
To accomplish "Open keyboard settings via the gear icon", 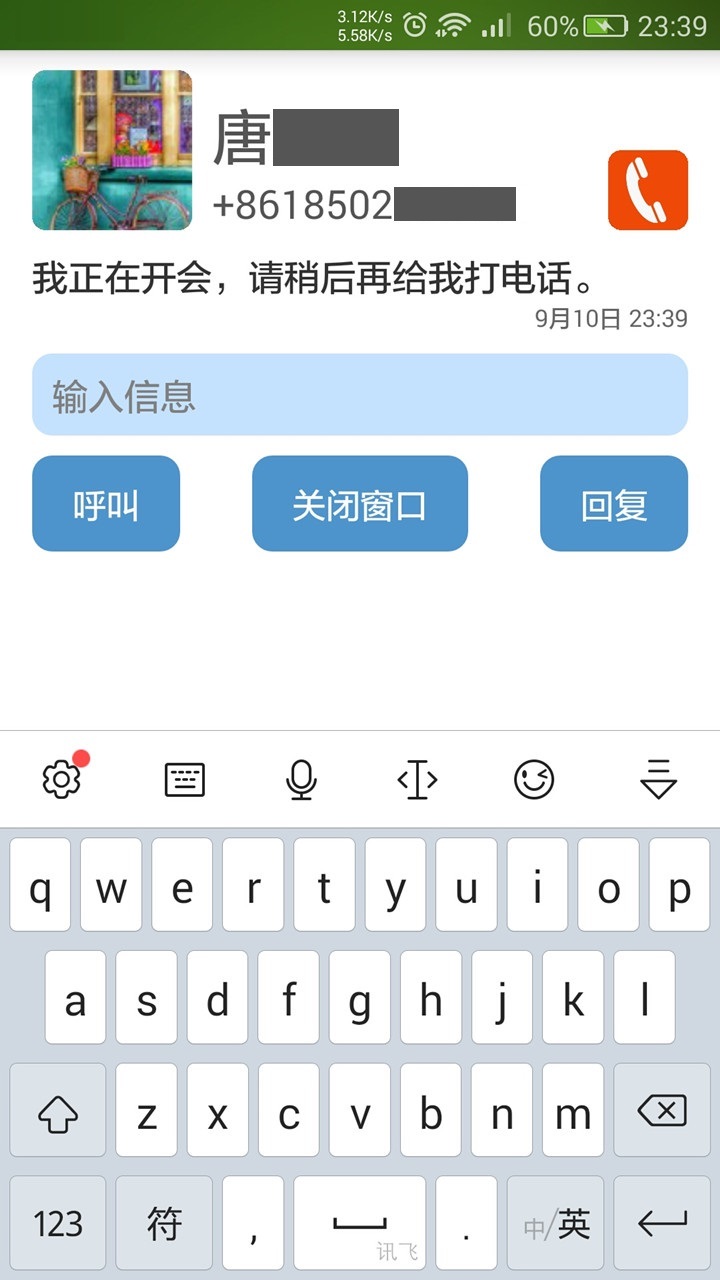I will [62, 778].
